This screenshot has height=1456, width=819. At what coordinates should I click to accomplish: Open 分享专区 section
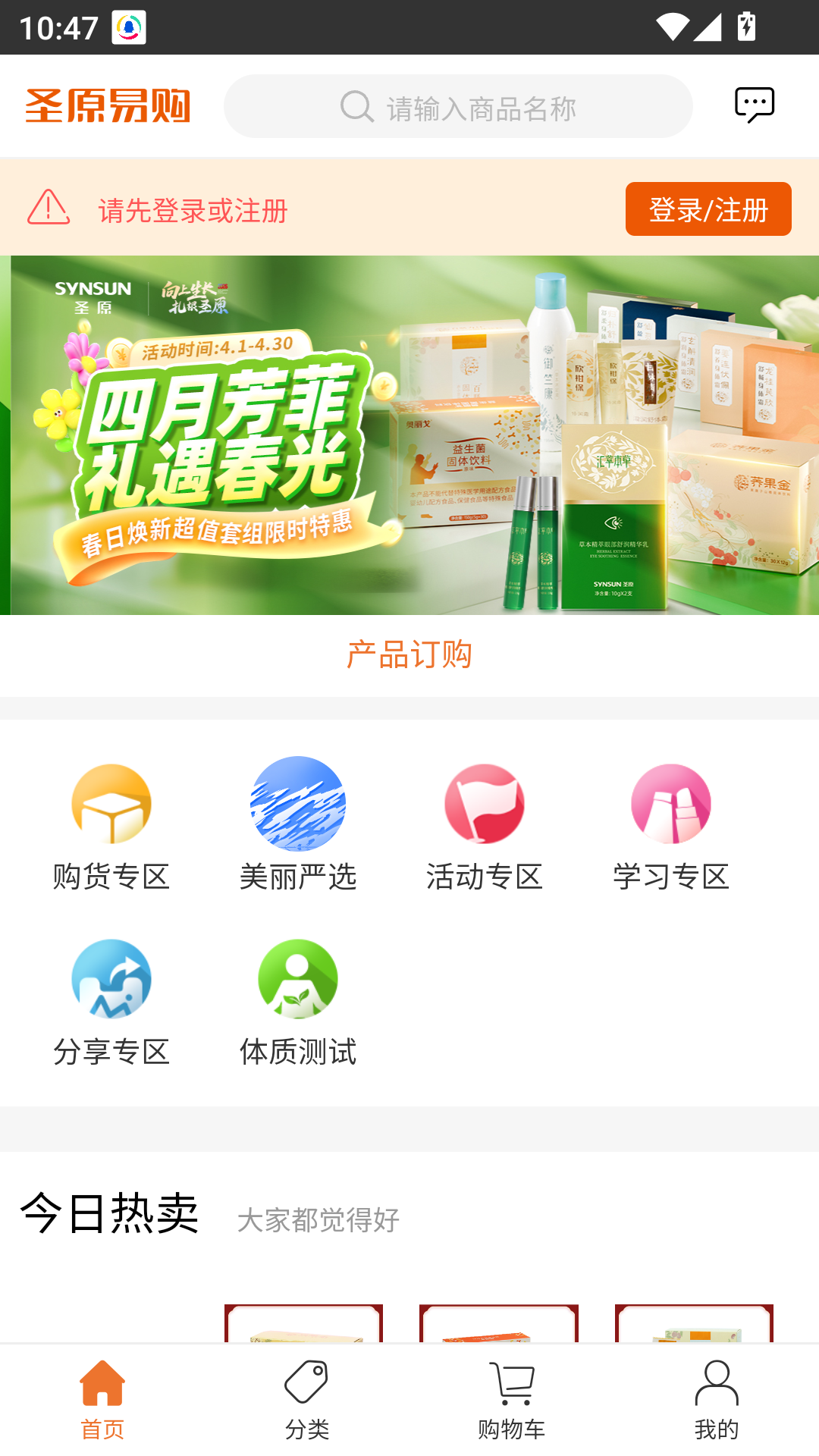coord(111,1002)
